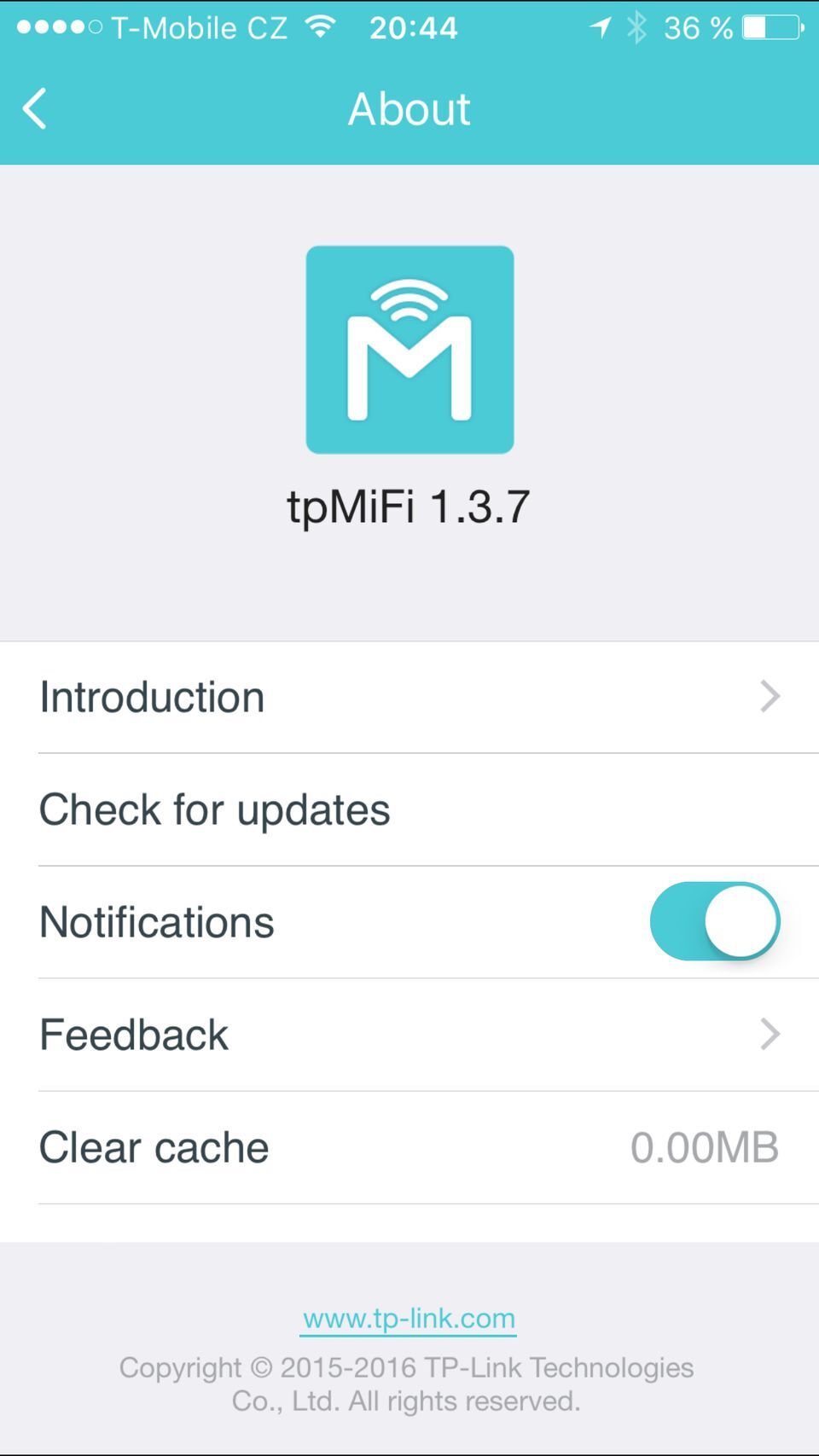Tap the 0.00MB cache size indicator
The width and height of the screenshot is (819, 1456).
point(706,1147)
